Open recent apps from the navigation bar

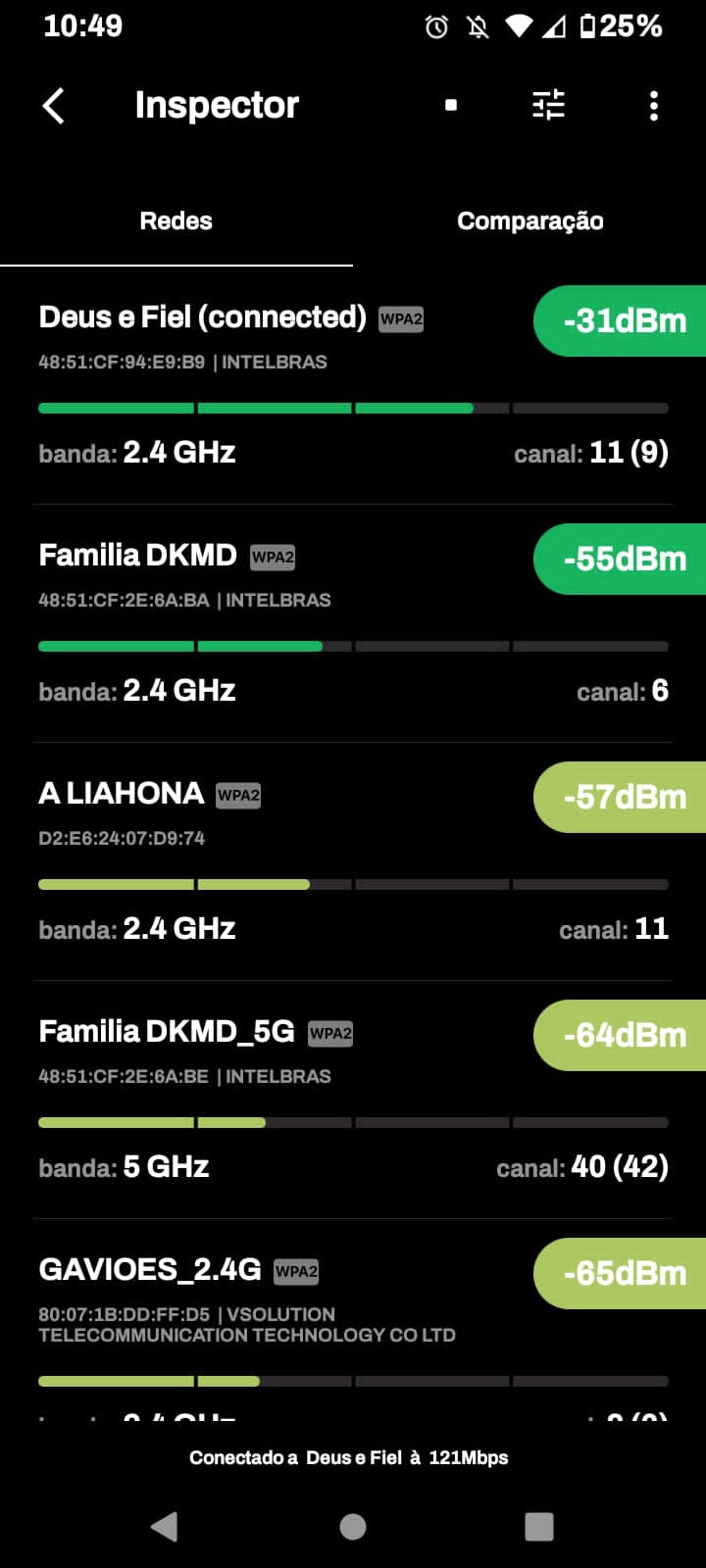pos(539,1526)
